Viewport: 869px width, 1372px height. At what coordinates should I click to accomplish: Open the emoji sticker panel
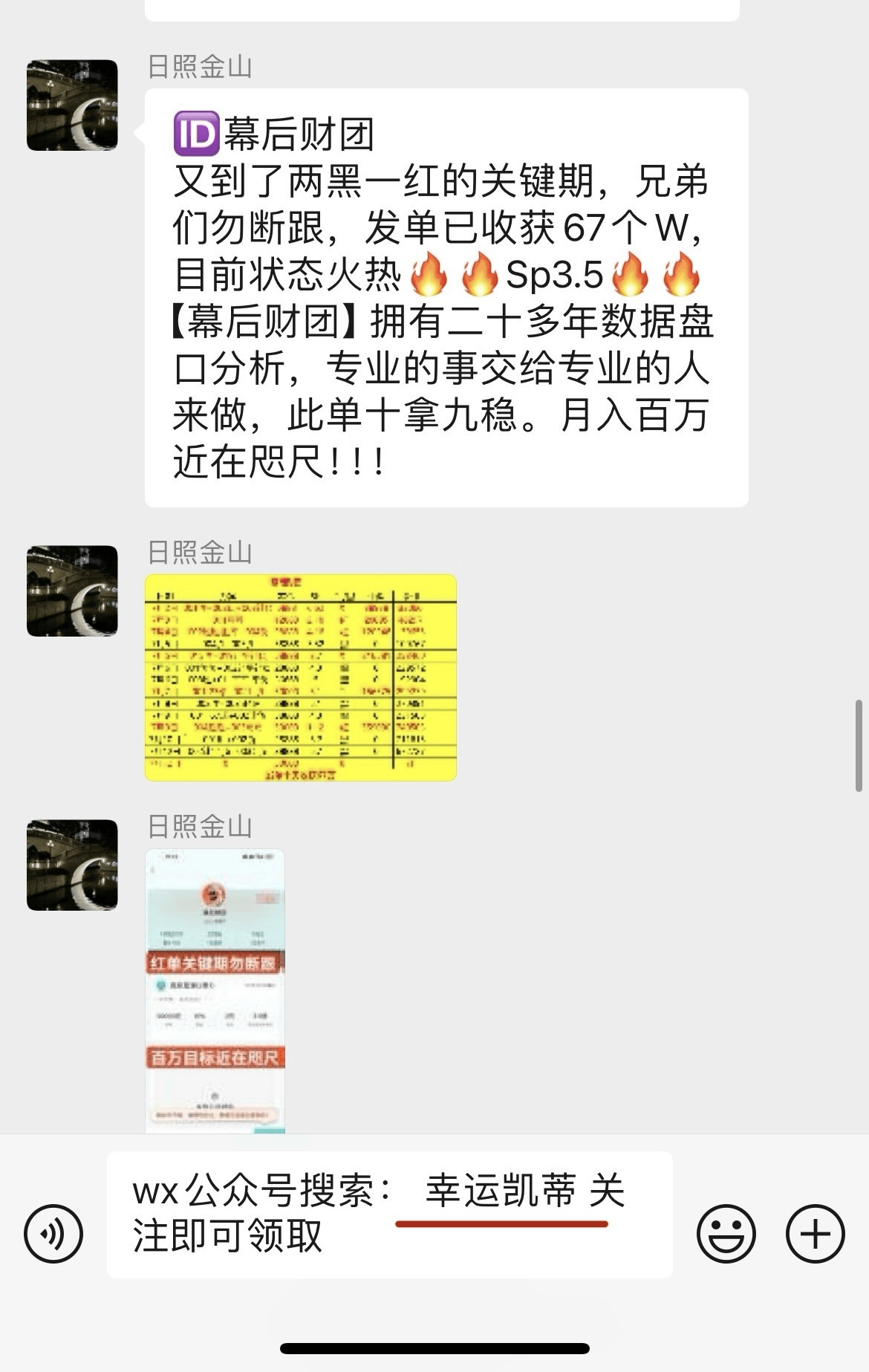coord(726,1234)
